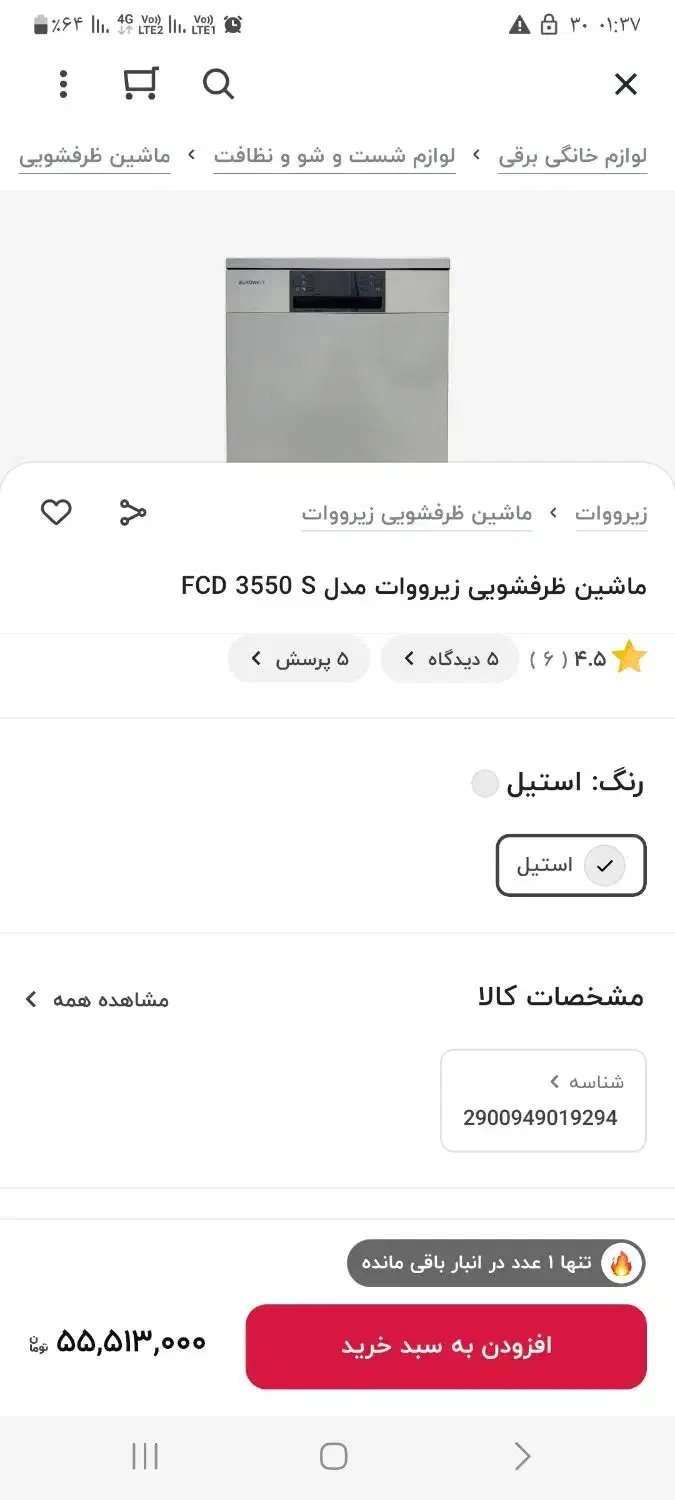Open the زیرووات brand link
Image resolution: width=675 pixels, height=1500 pixels.
coord(611,514)
